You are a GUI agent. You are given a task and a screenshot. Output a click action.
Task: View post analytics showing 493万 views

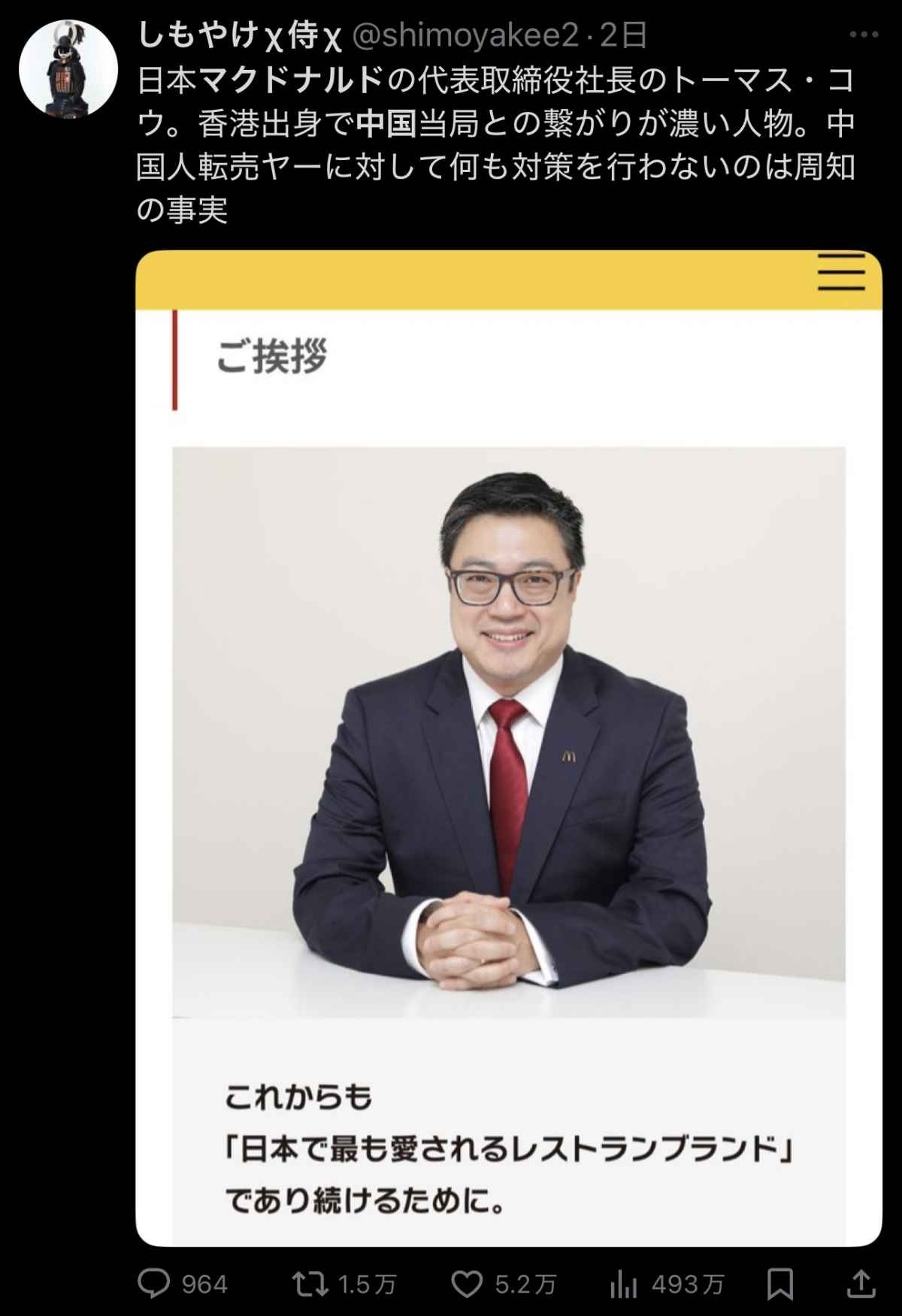pos(625,1284)
